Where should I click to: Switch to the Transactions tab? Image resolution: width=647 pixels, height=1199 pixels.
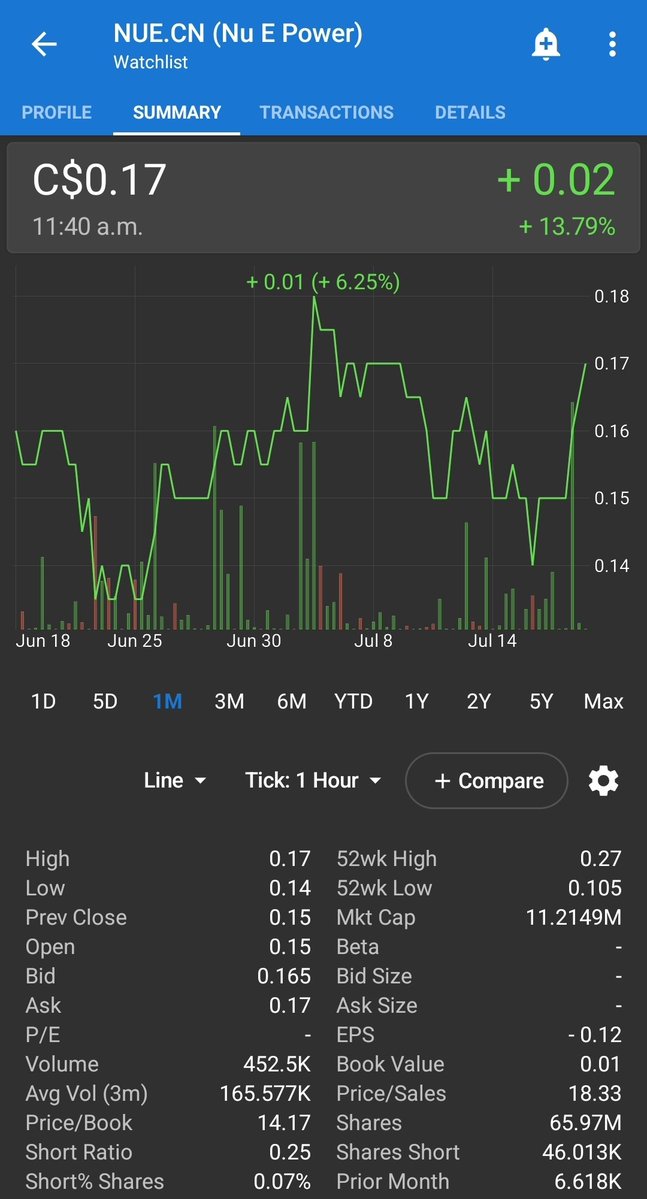pos(327,112)
